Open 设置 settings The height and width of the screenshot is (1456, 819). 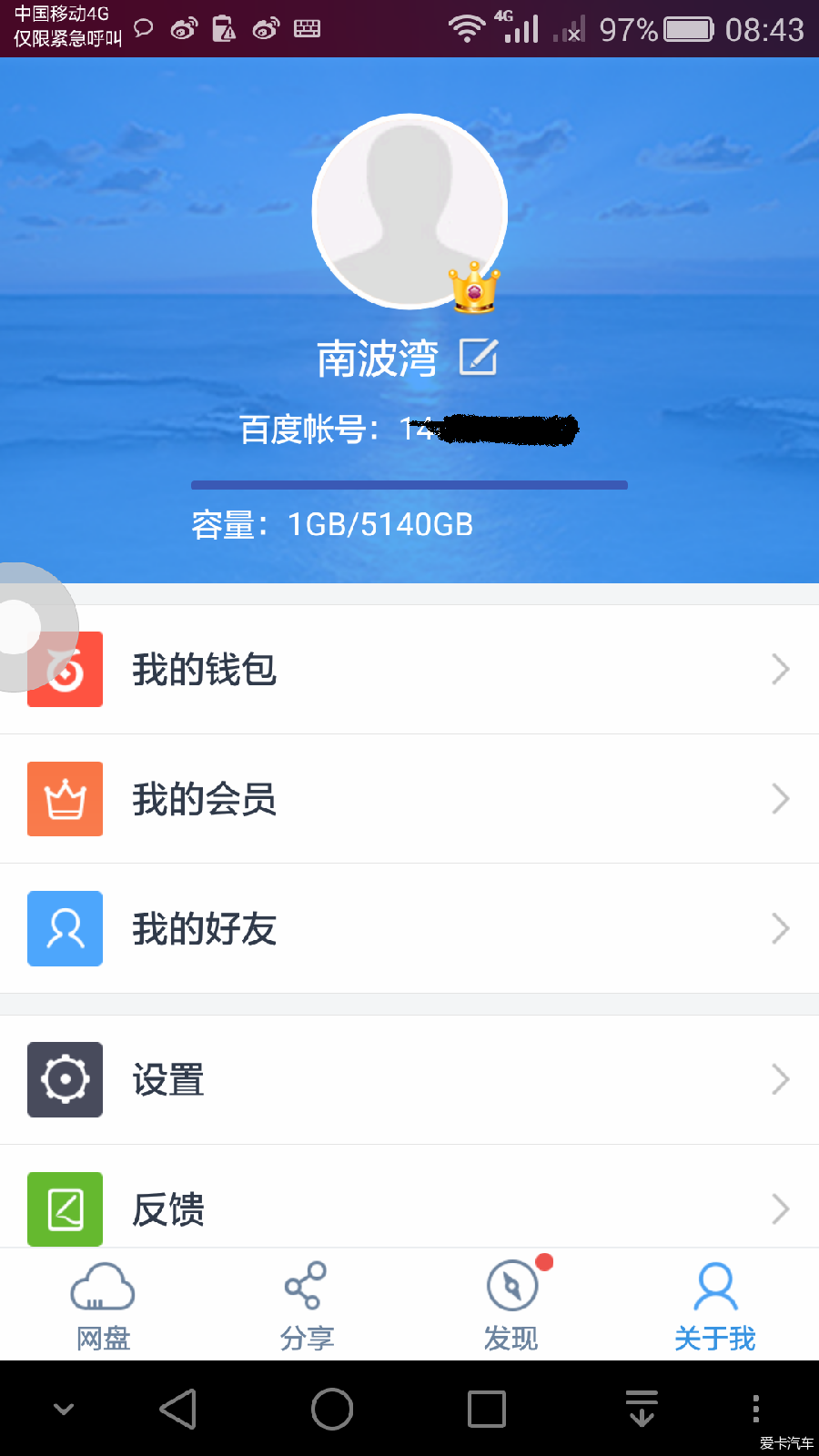(409, 1079)
